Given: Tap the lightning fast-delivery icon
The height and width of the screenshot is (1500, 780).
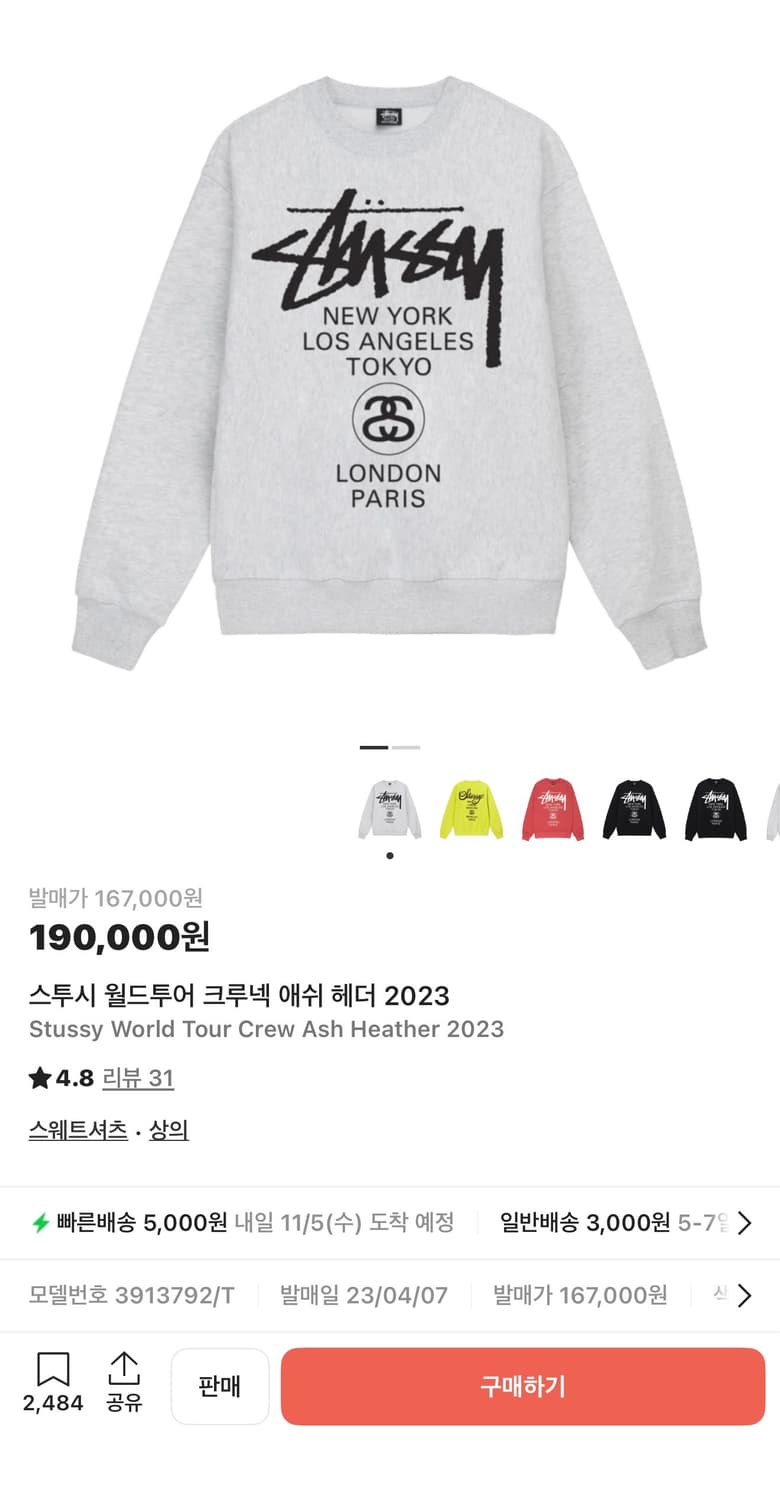Looking at the screenshot, I should 38,1222.
